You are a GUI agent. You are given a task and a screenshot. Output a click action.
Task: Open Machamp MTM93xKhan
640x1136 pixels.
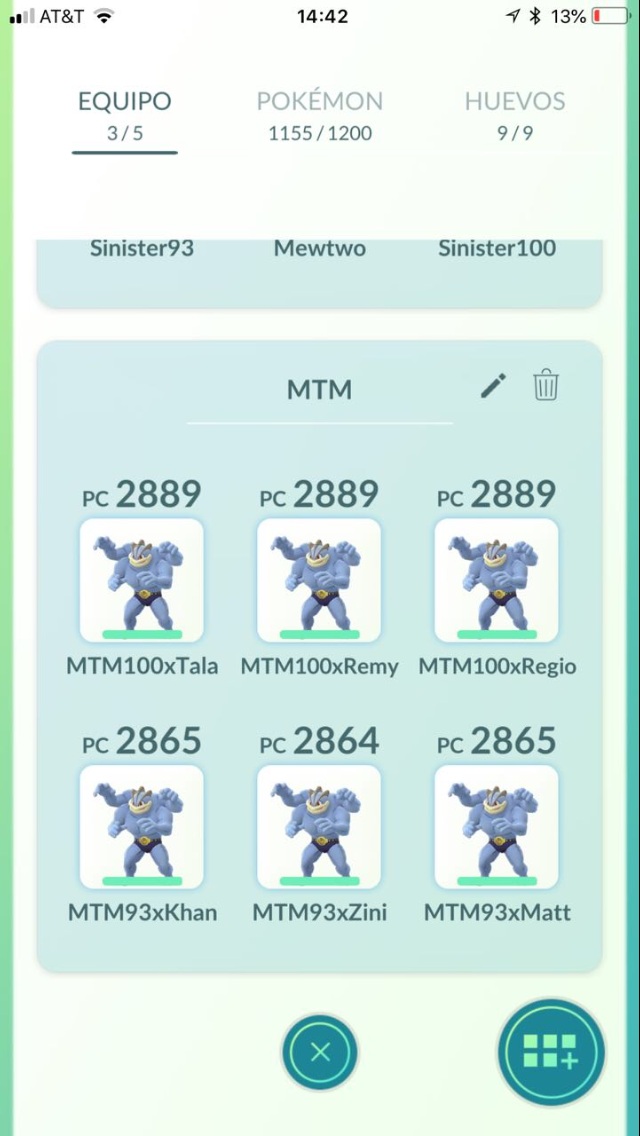tap(141, 827)
